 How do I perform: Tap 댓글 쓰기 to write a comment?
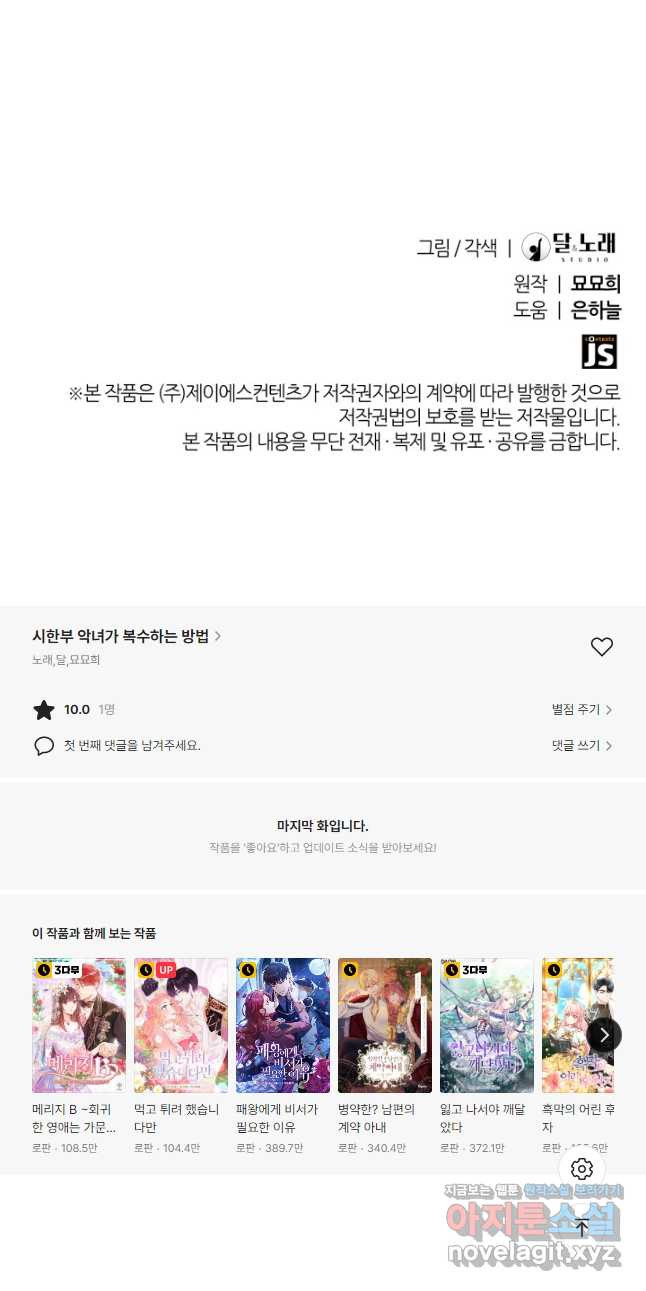pos(581,746)
